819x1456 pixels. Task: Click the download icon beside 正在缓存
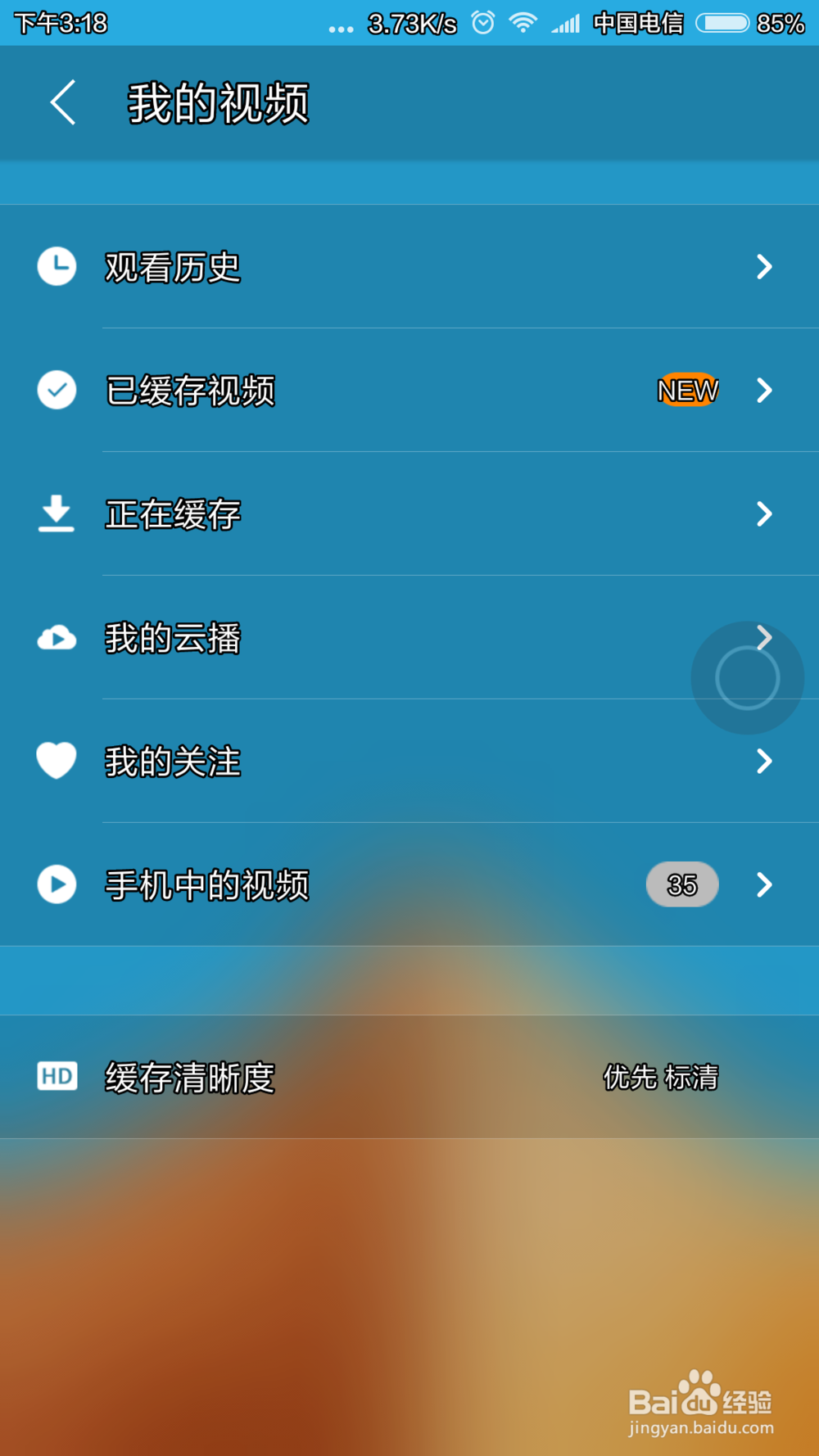pos(55,513)
